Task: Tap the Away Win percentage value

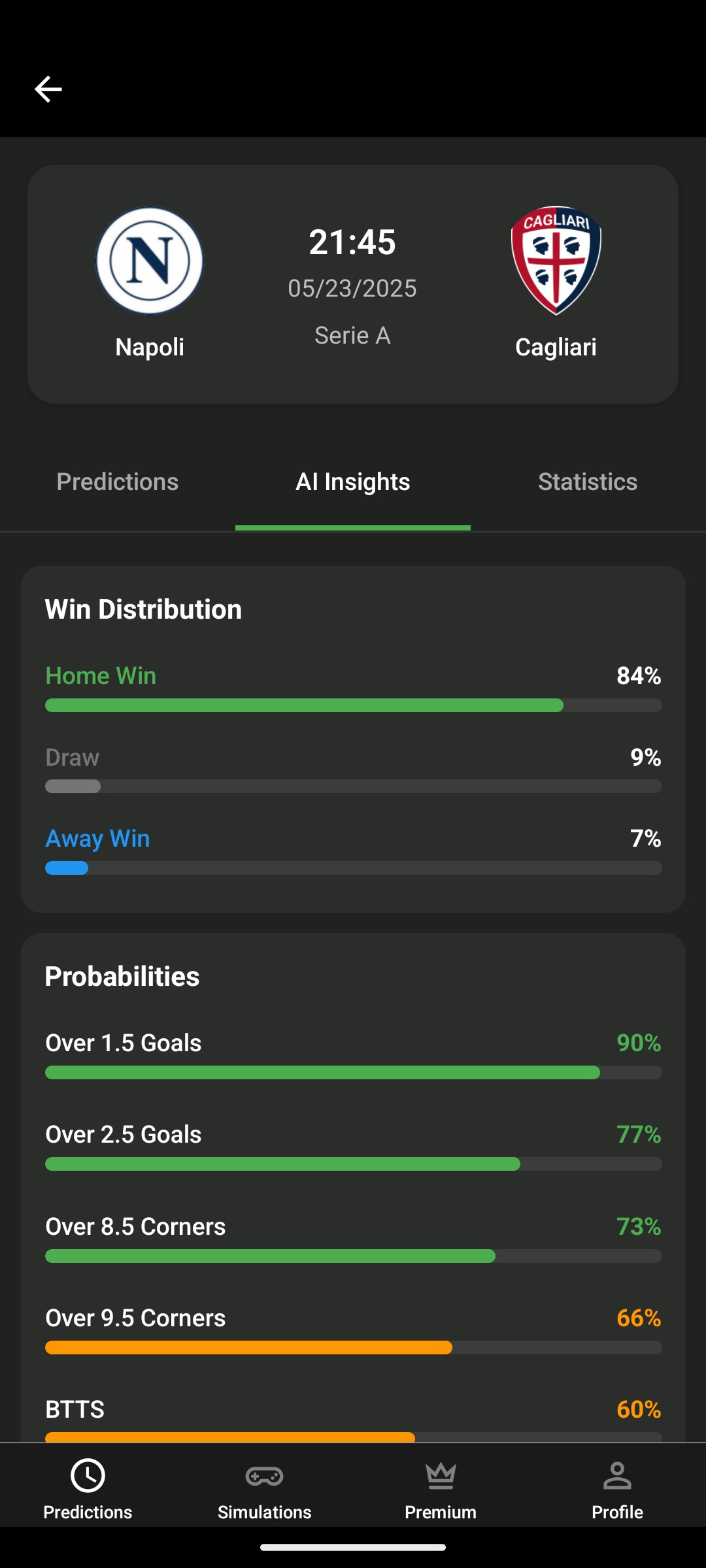Action: tap(646, 838)
